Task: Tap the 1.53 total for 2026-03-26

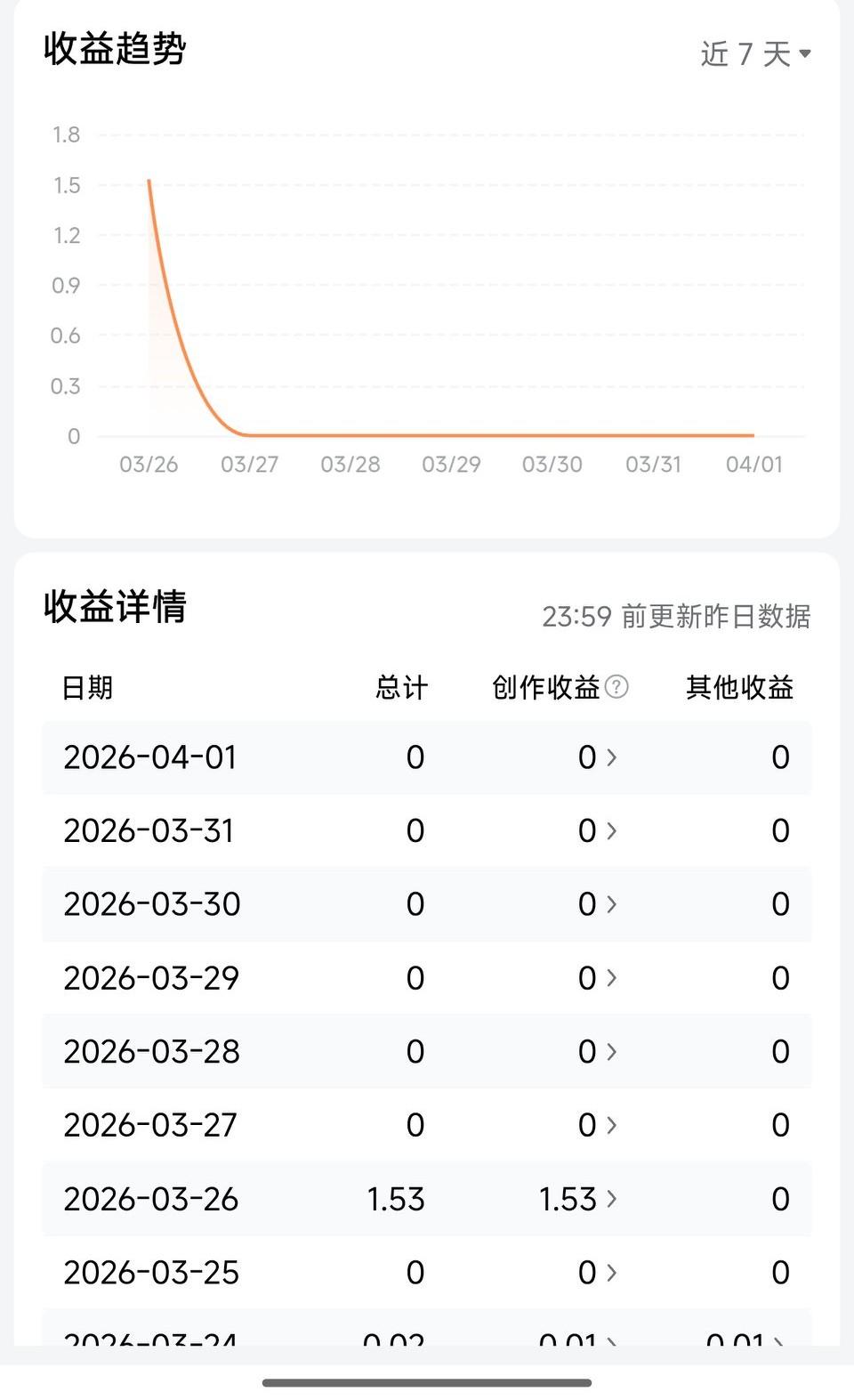Action: (394, 1199)
